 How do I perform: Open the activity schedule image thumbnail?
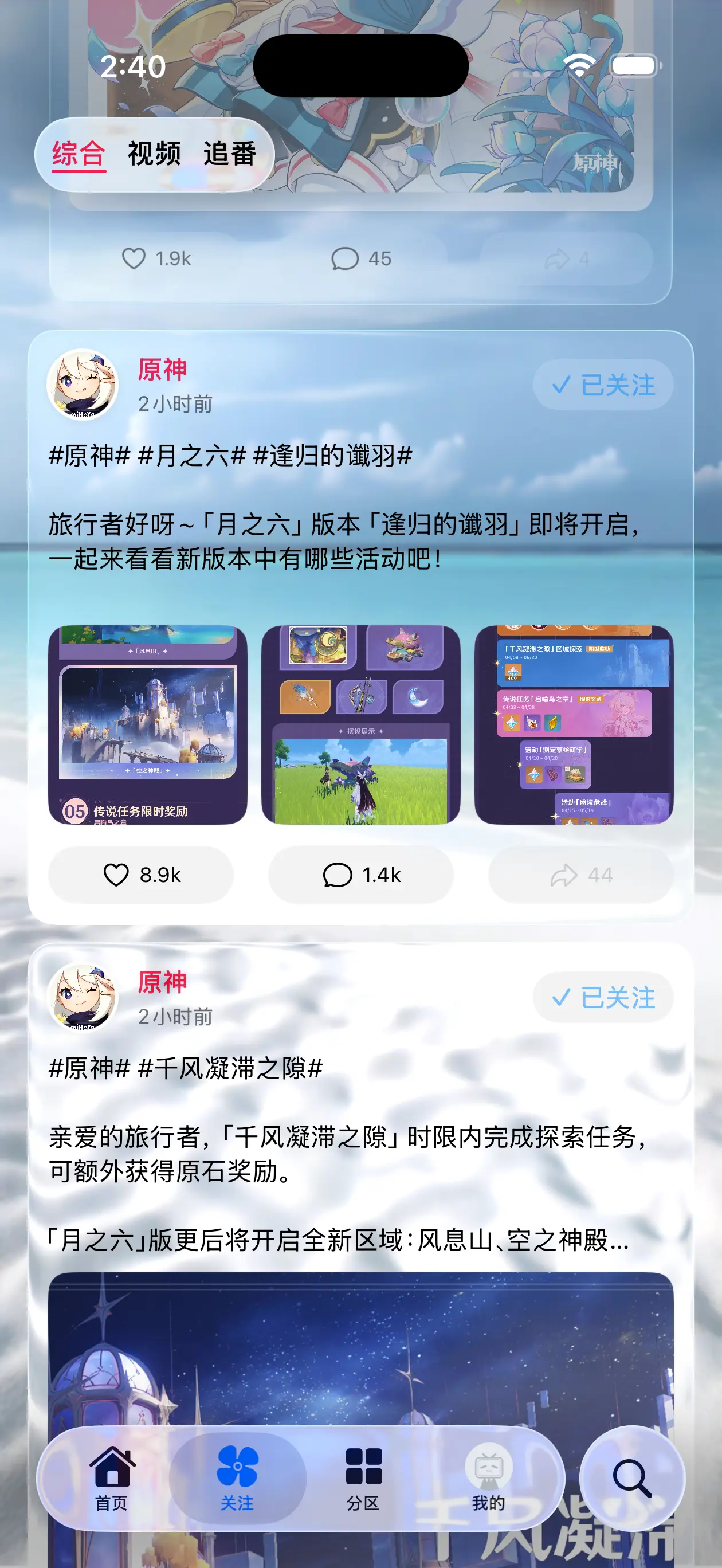tap(574, 724)
